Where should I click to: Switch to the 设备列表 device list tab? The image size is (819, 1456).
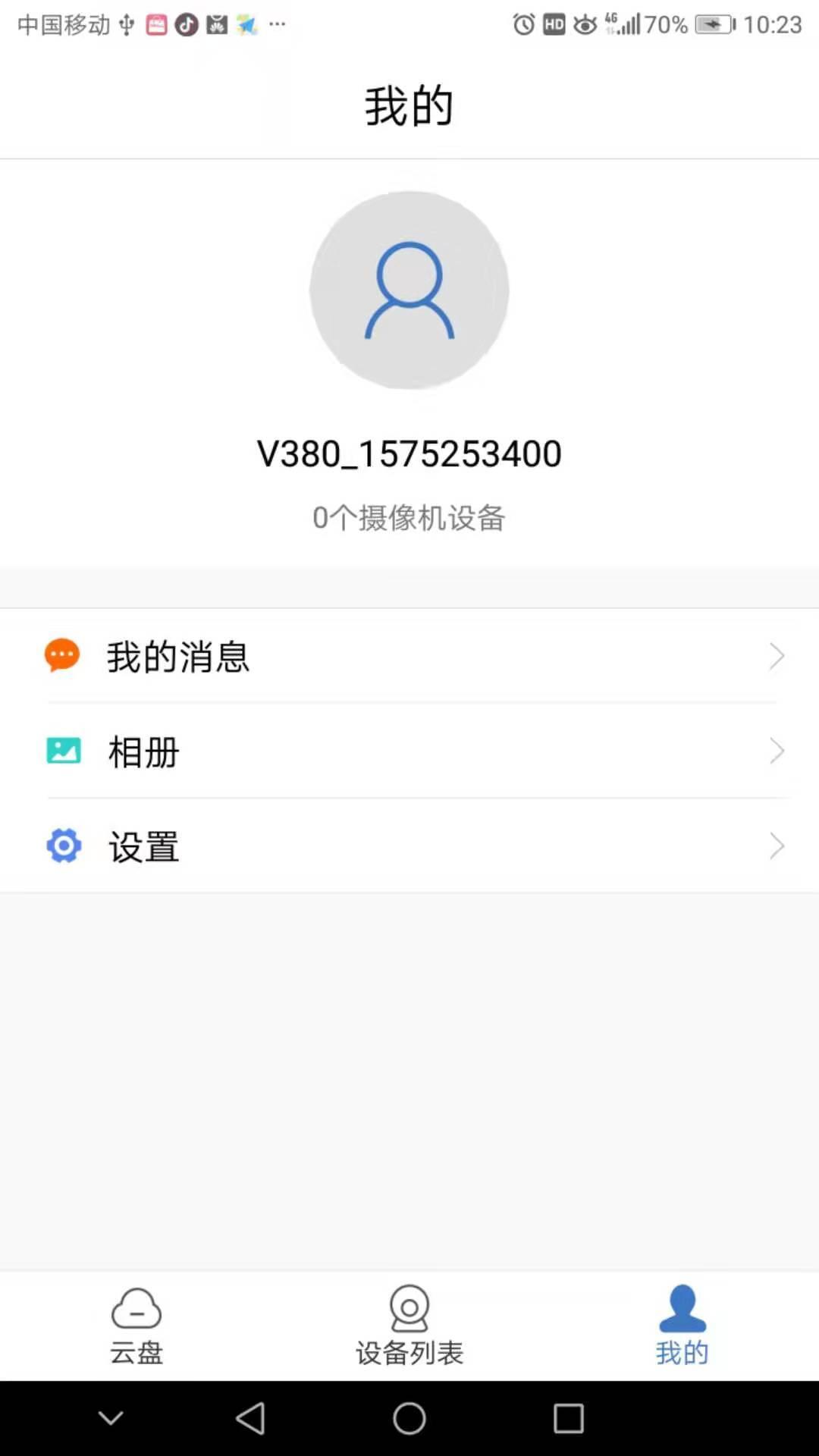(x=409, y=1326)
